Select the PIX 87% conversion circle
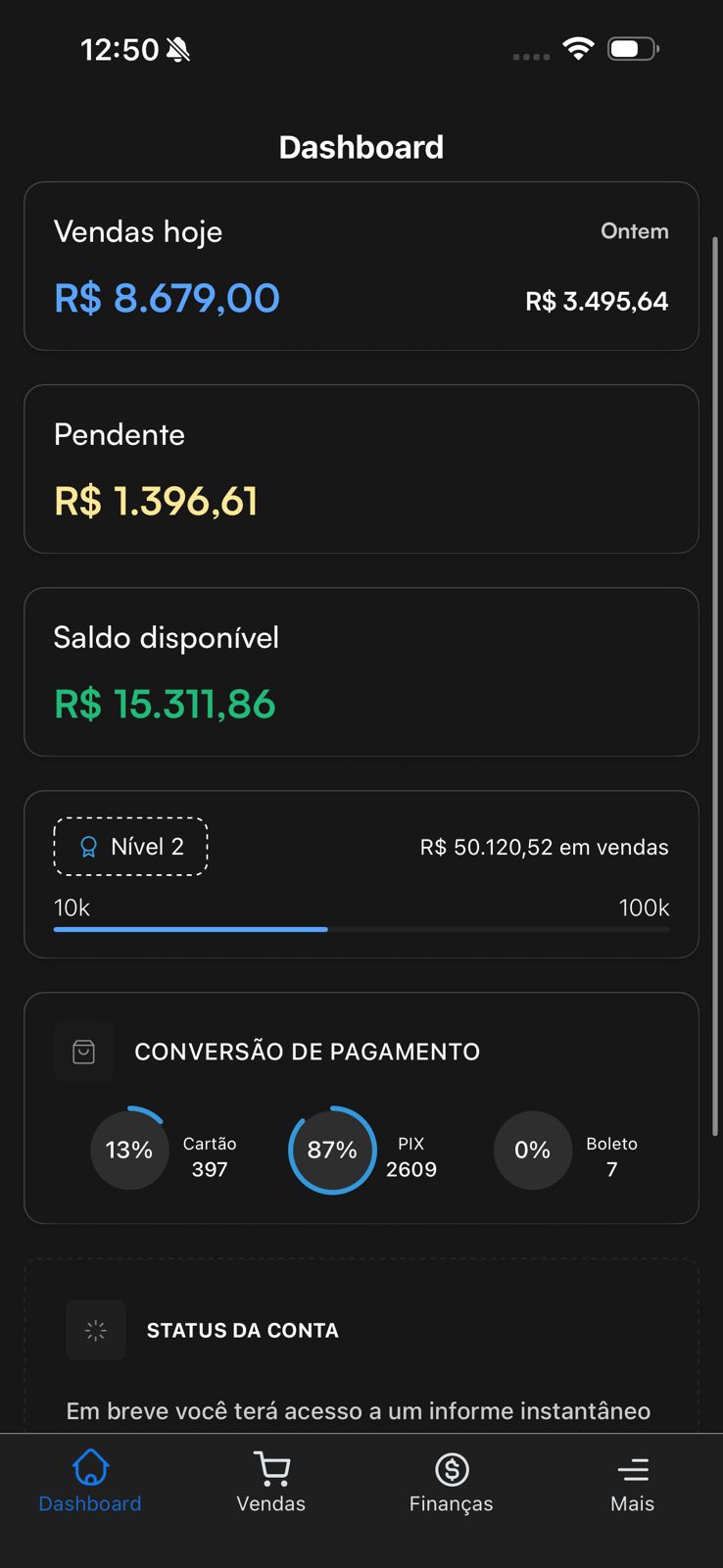This screenshot has width=723, height=1568. point(331,1151)
